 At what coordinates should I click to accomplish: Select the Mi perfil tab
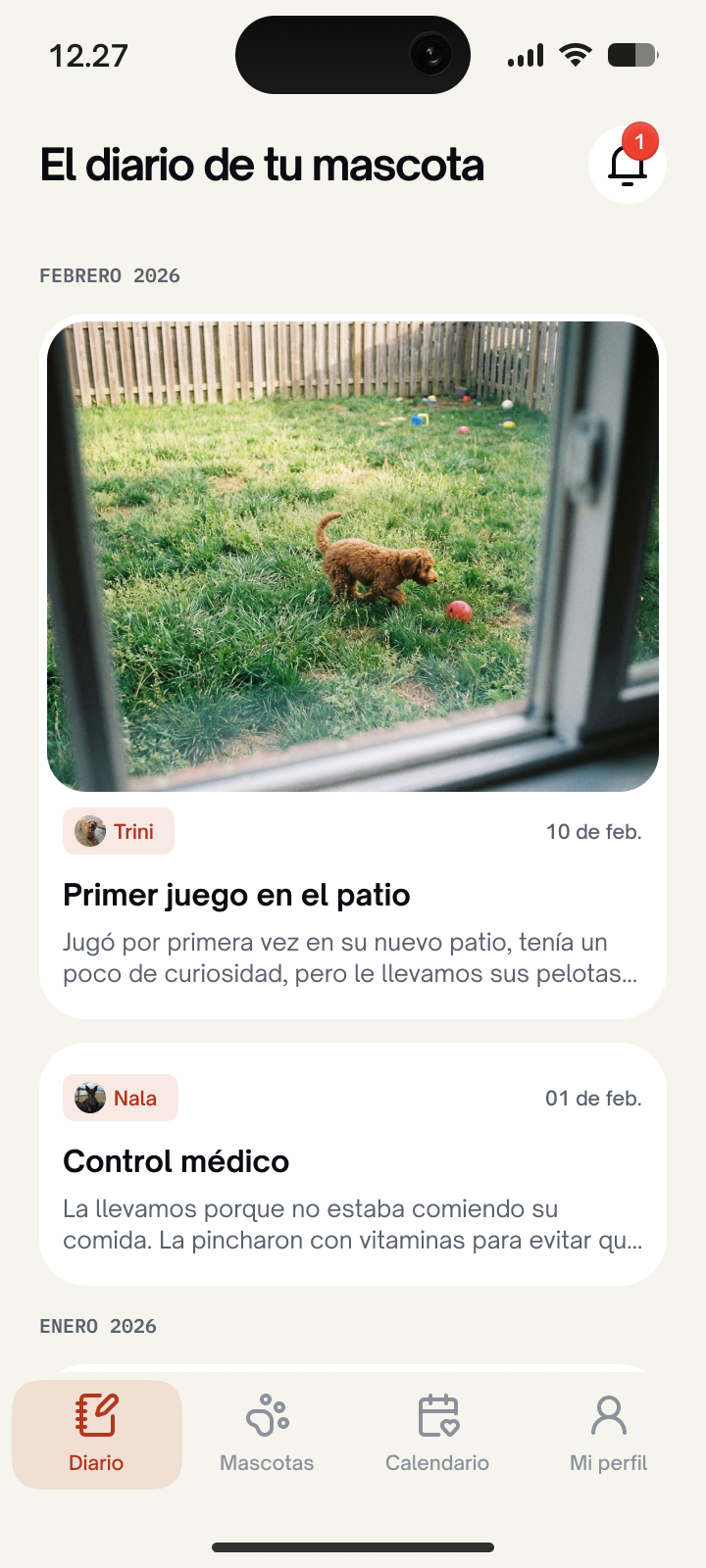point(608,1434)
